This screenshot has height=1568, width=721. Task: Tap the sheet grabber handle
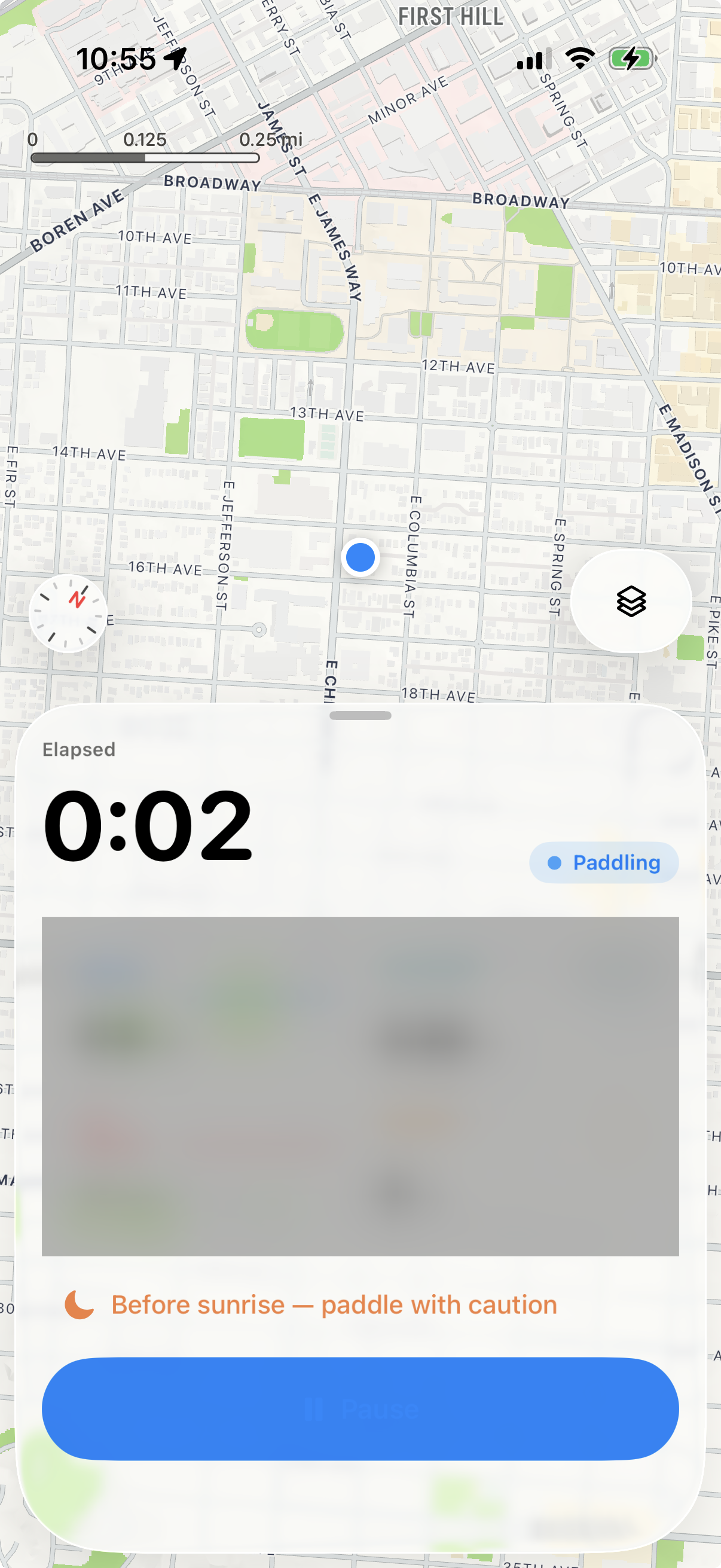click(360, 716)
